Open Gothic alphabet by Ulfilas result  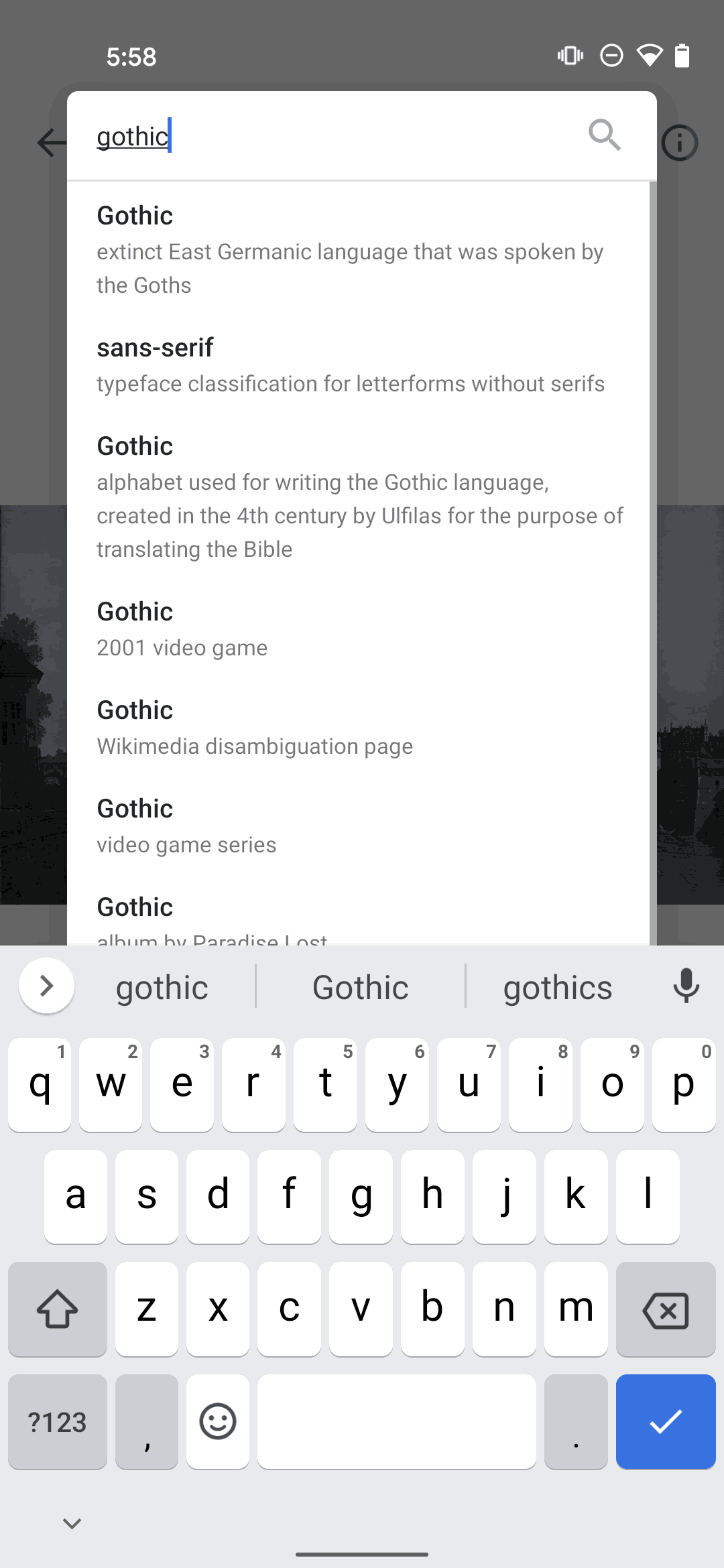click(359, 497)
